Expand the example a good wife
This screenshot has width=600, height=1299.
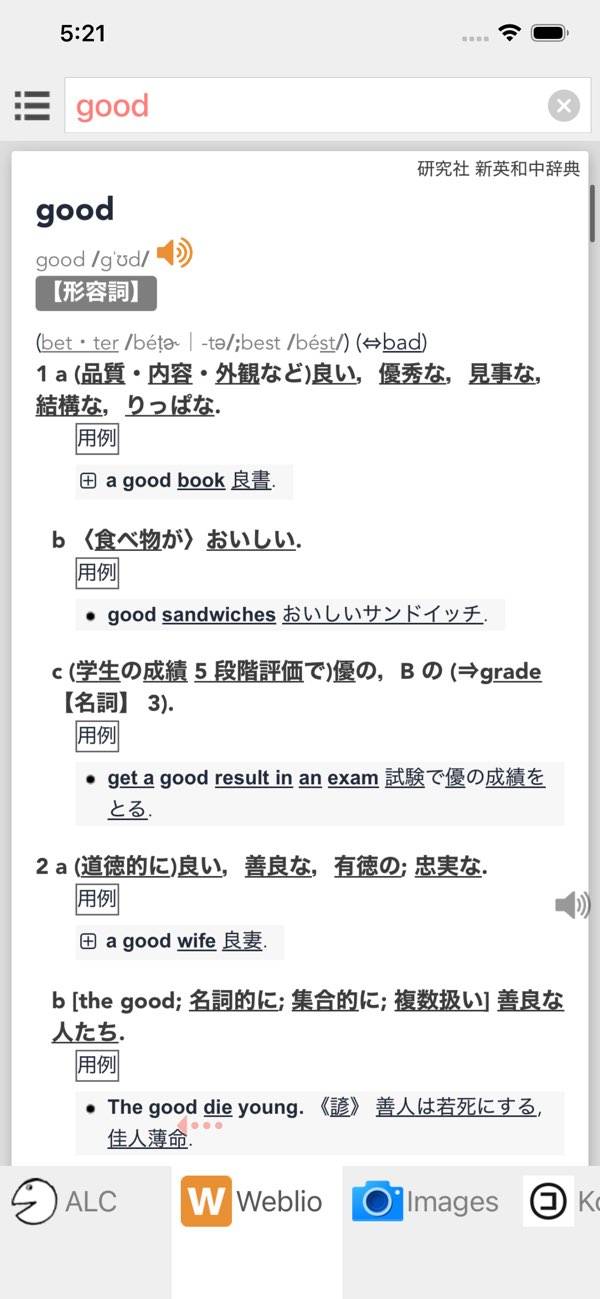tap(88, 941)
